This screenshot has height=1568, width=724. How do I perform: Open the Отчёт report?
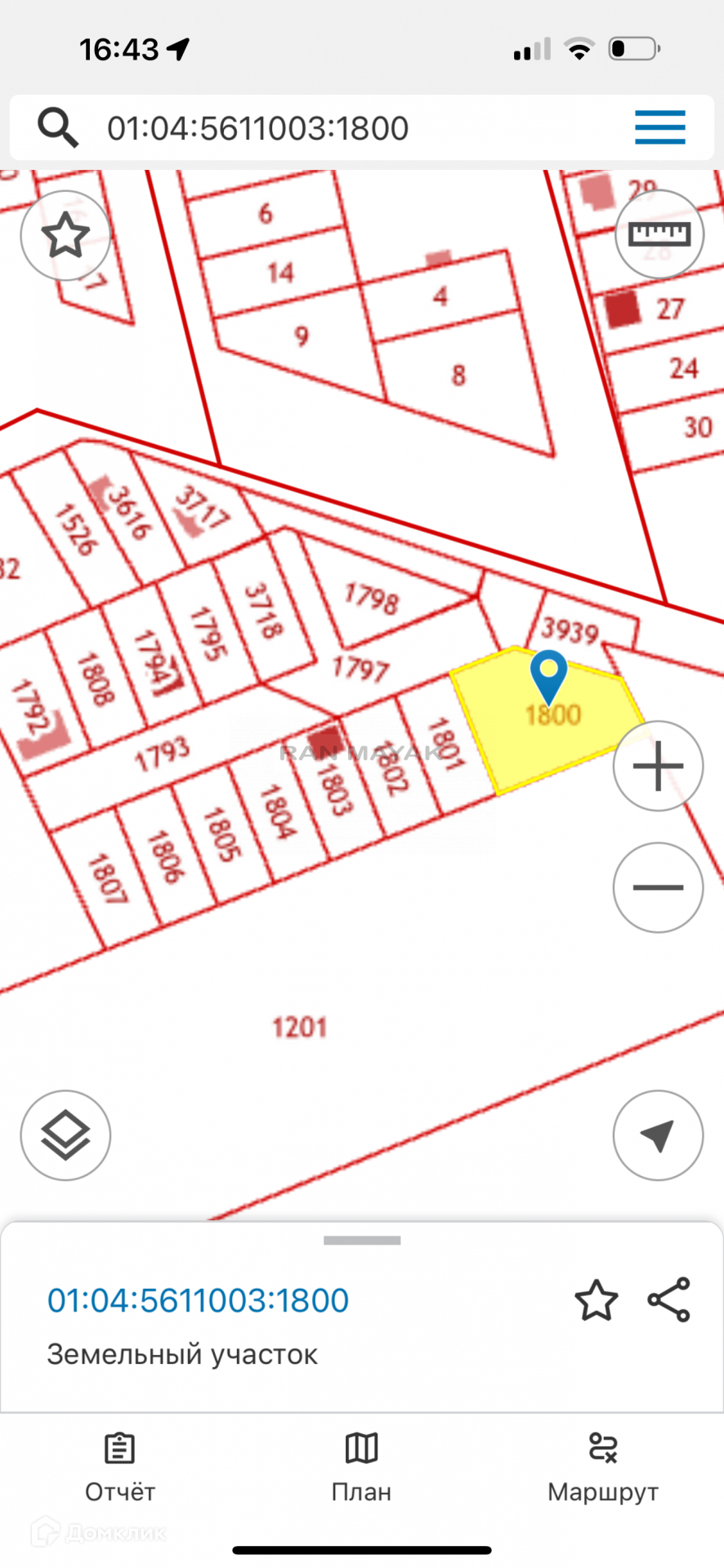coord(120,1468)
